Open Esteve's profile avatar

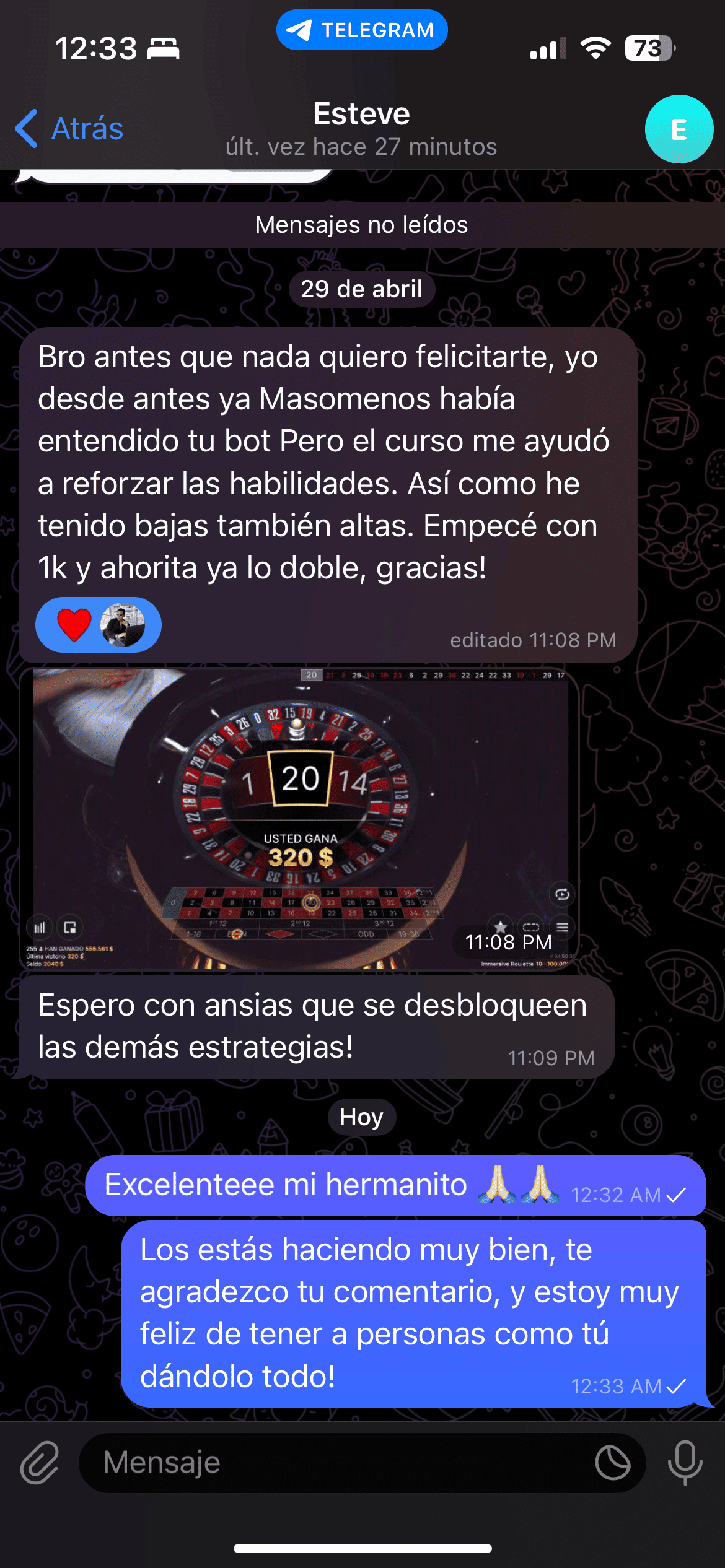click(679, 129)
